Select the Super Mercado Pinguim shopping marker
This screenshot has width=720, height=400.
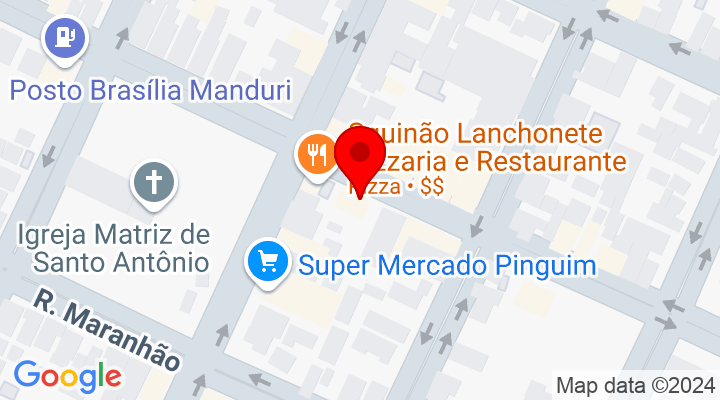pyautogui.click(x=267, y=264)
